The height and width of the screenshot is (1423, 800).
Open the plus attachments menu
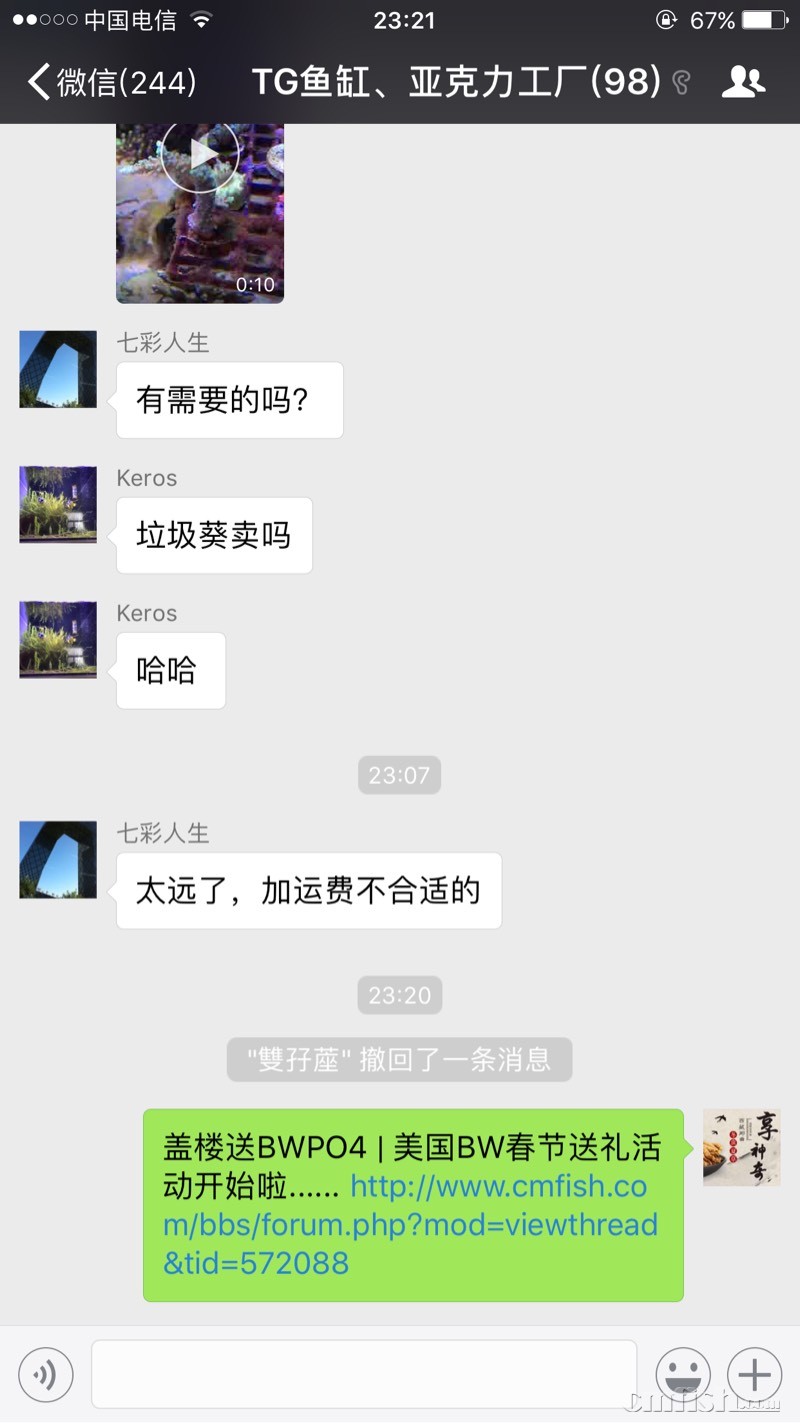point(754,1375)
